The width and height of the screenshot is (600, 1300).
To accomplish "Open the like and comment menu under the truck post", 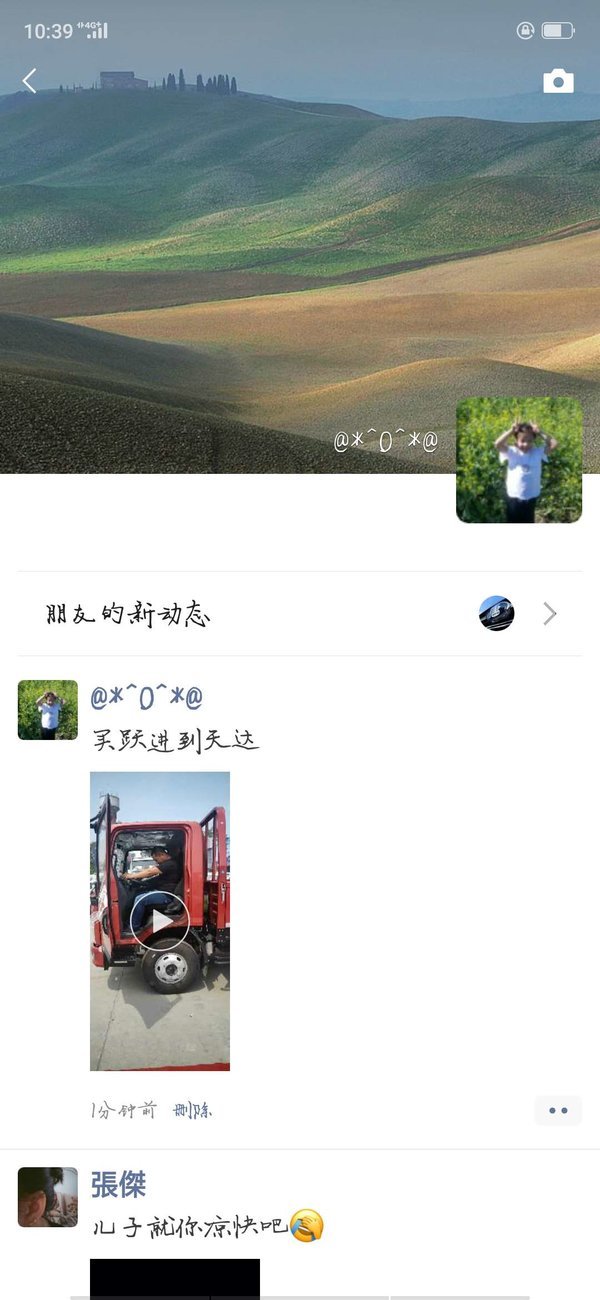I will tap(558, 1110).
